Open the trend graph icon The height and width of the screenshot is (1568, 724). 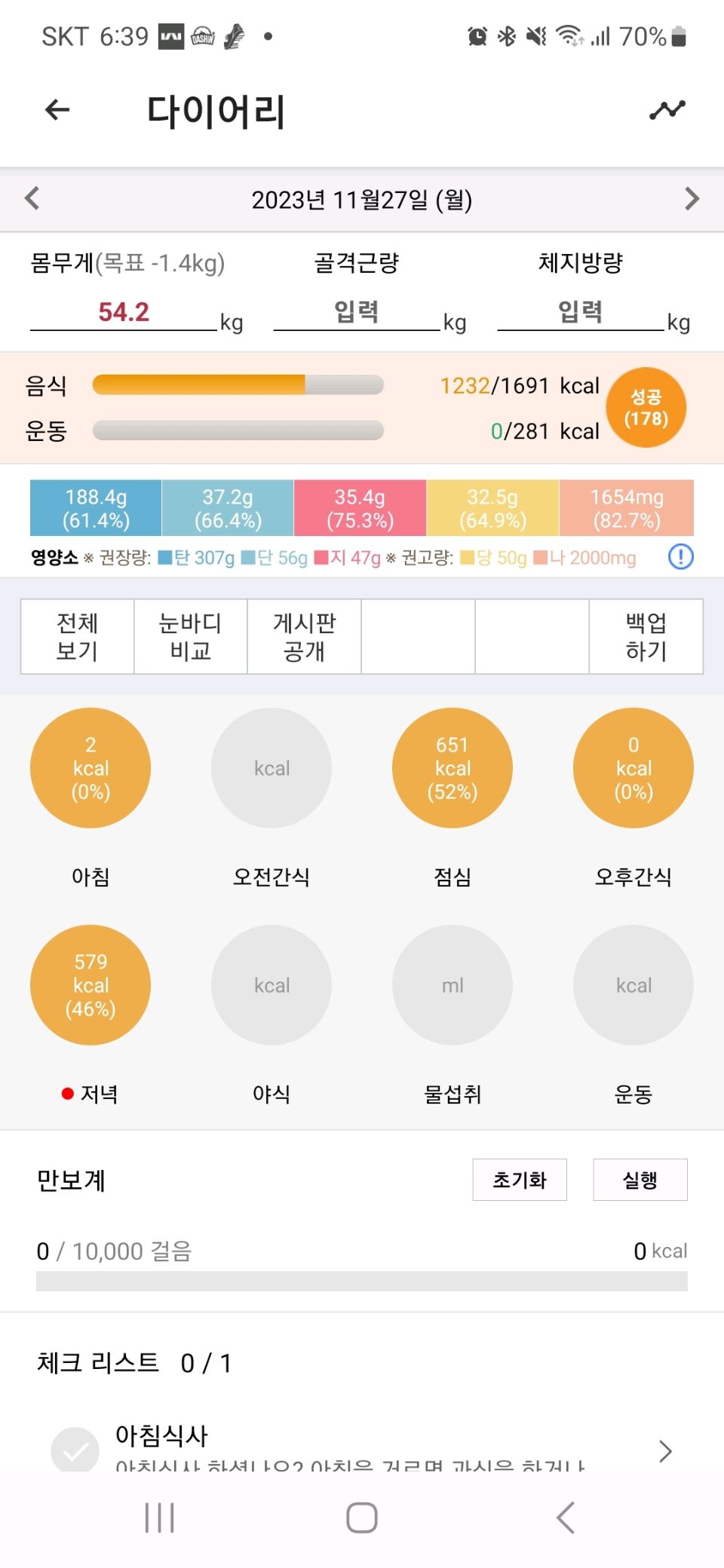[667, 110]
